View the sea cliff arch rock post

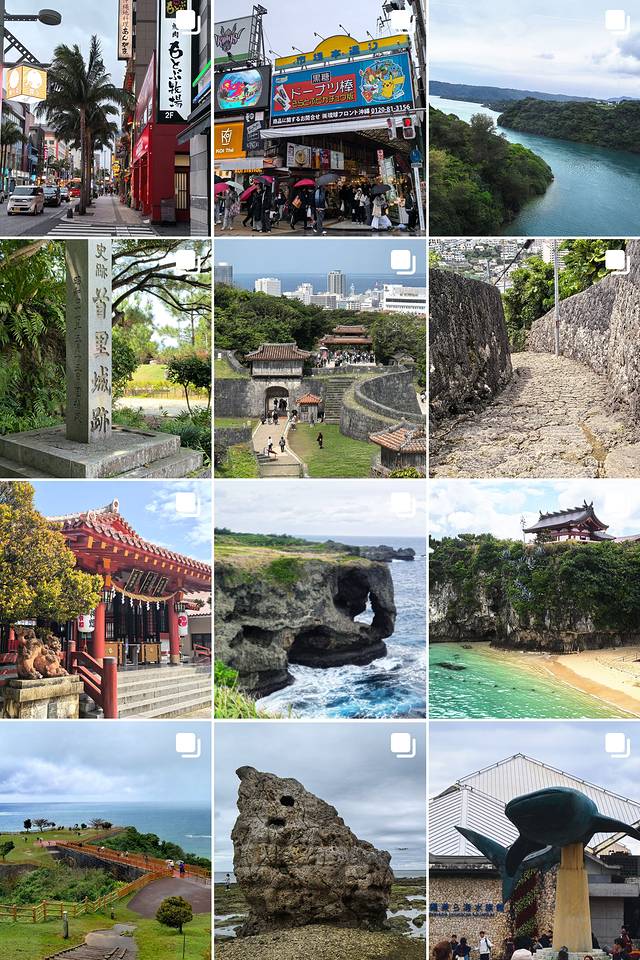(x=319, y=600)
